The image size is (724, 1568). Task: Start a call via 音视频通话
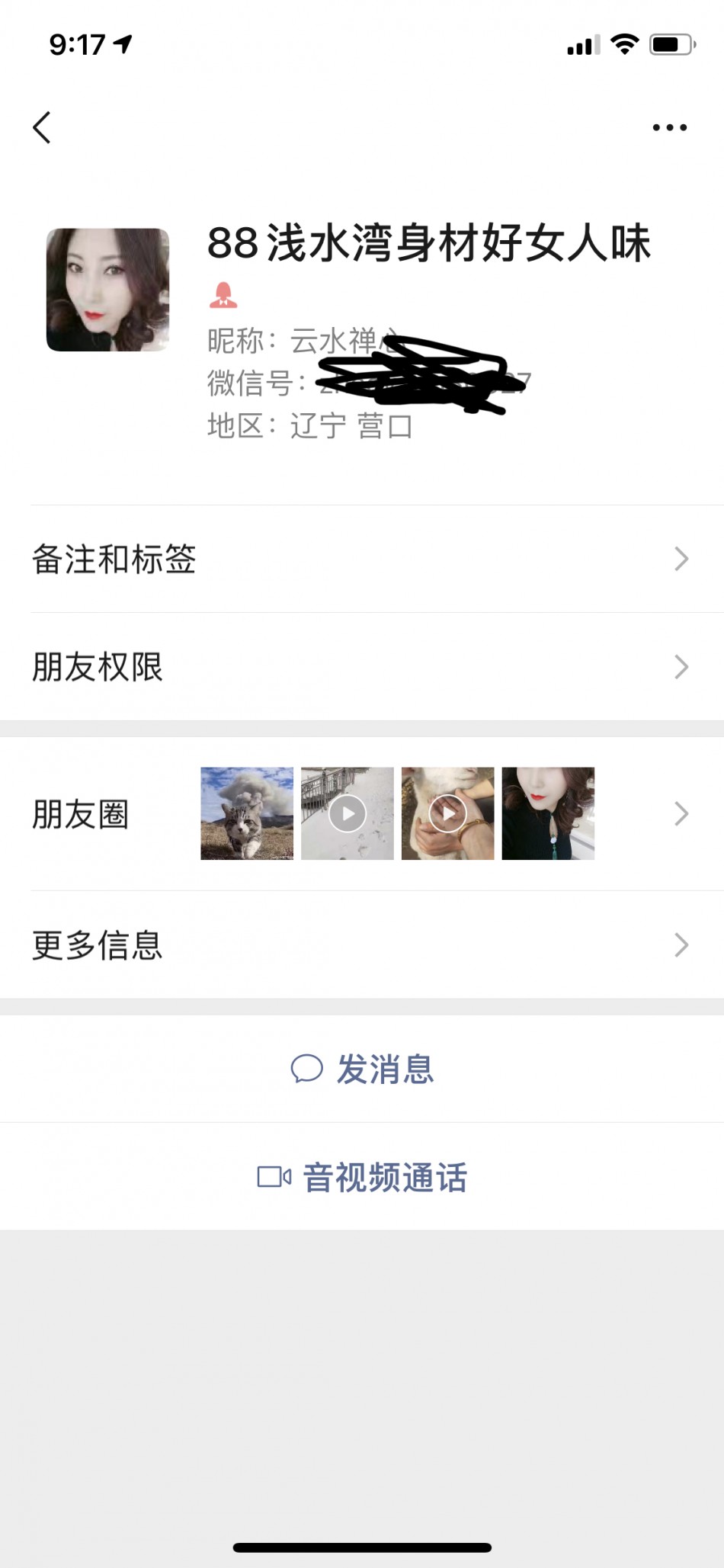(362, 1177)
